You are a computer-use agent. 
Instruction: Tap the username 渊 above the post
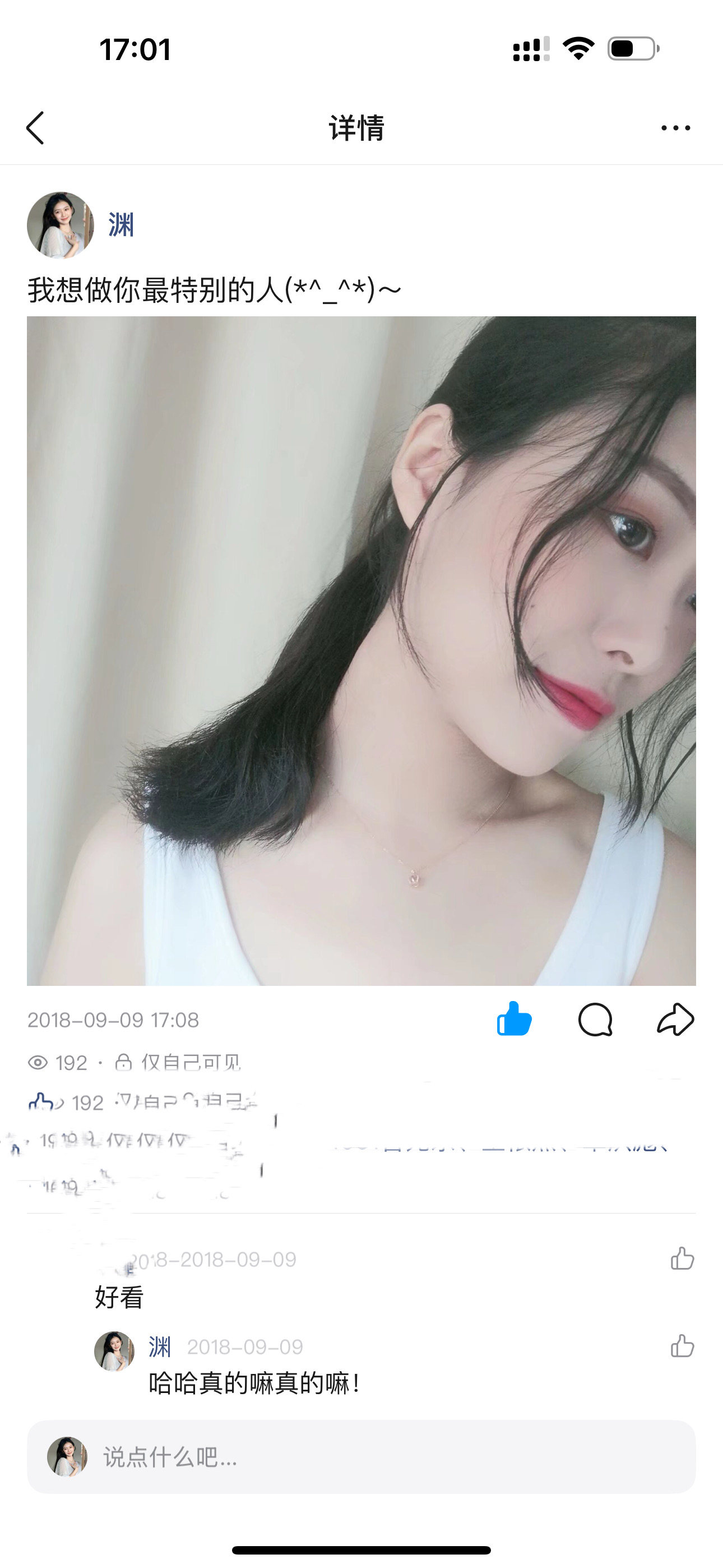click(x=121, y=225)
